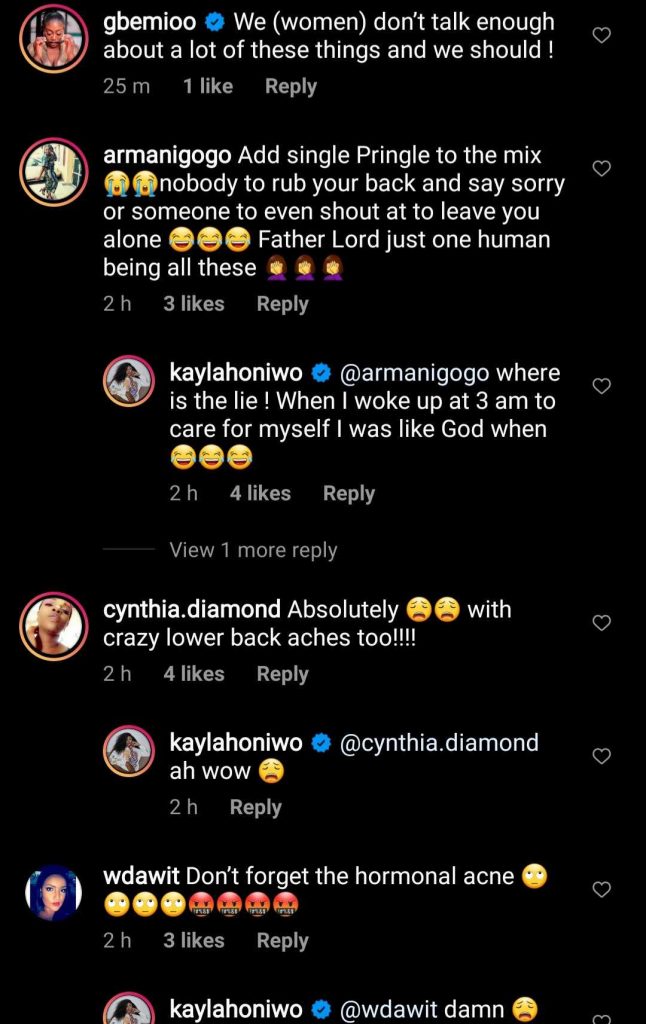Like wdawit's hormonal acne comment
The height and width of the screenshot is (1024, 646).
601,889
